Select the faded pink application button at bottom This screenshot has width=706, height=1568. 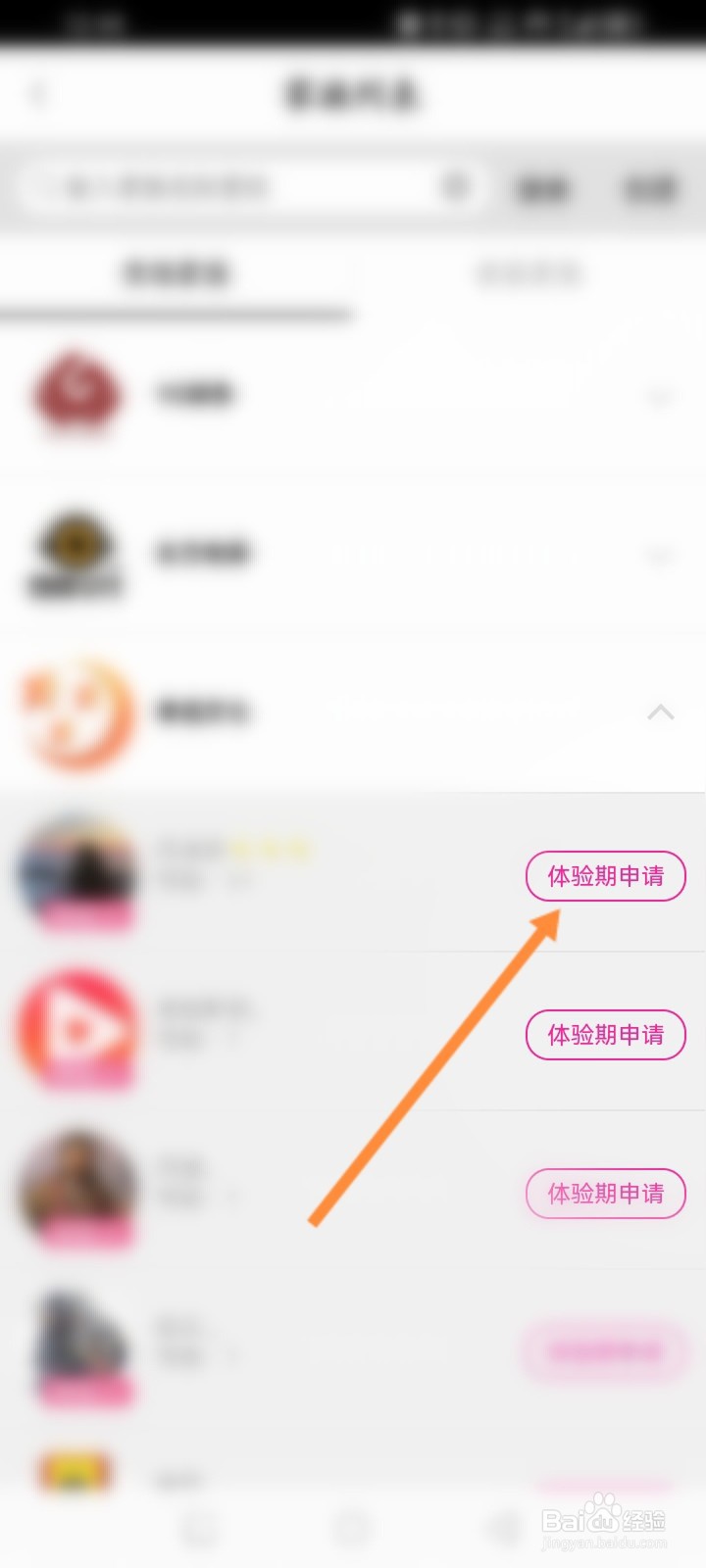click(605, 1352)
